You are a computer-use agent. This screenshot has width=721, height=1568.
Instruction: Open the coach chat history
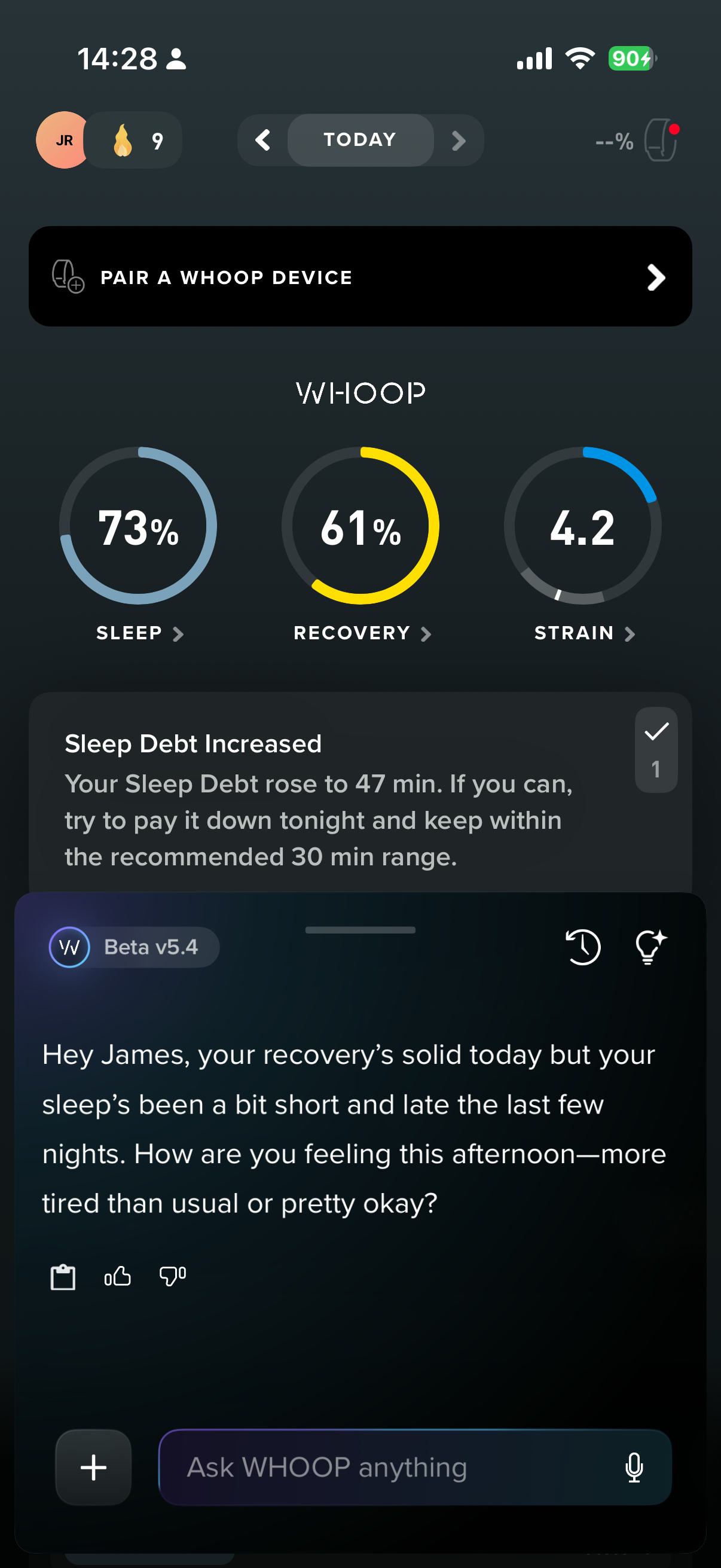click(583, 947)
